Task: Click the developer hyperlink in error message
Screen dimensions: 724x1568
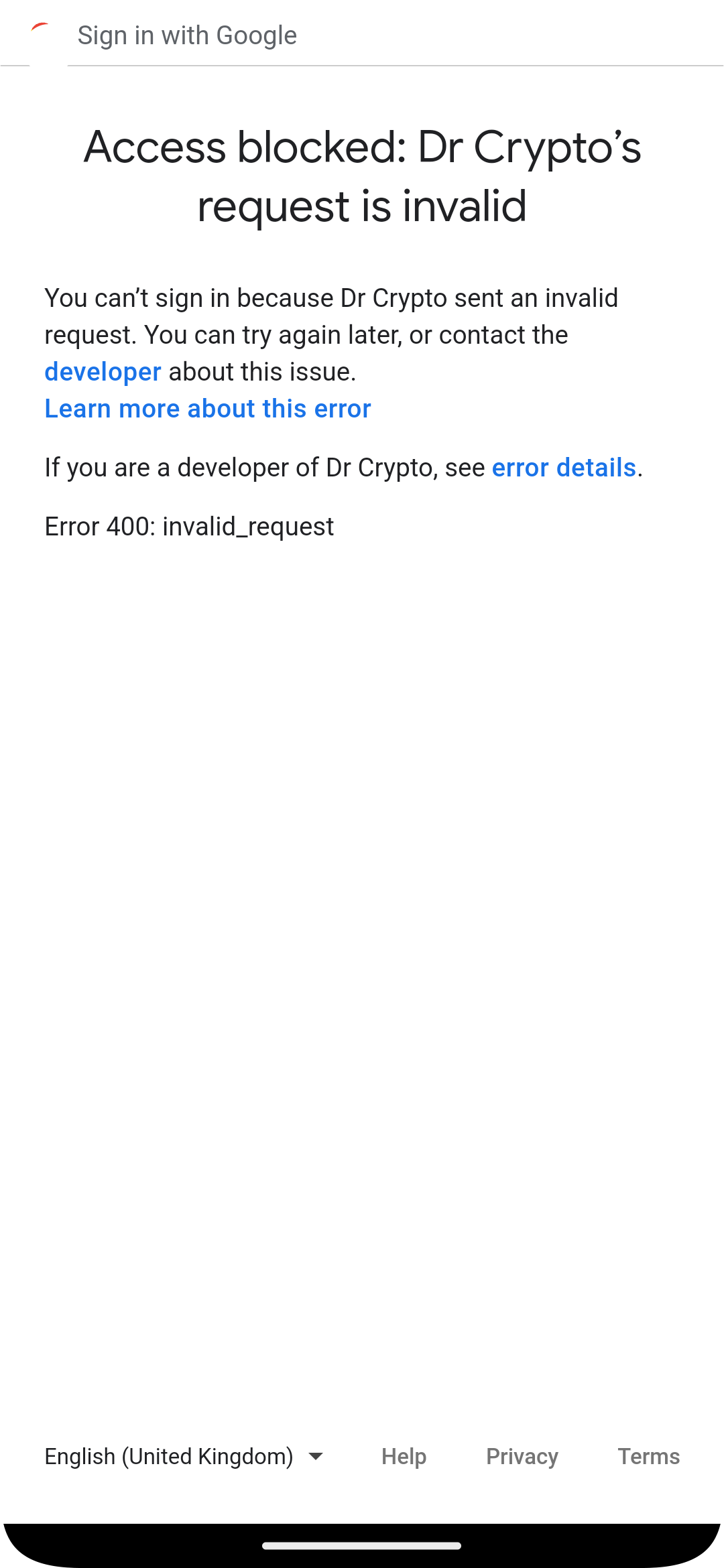Action: [102, 371]
